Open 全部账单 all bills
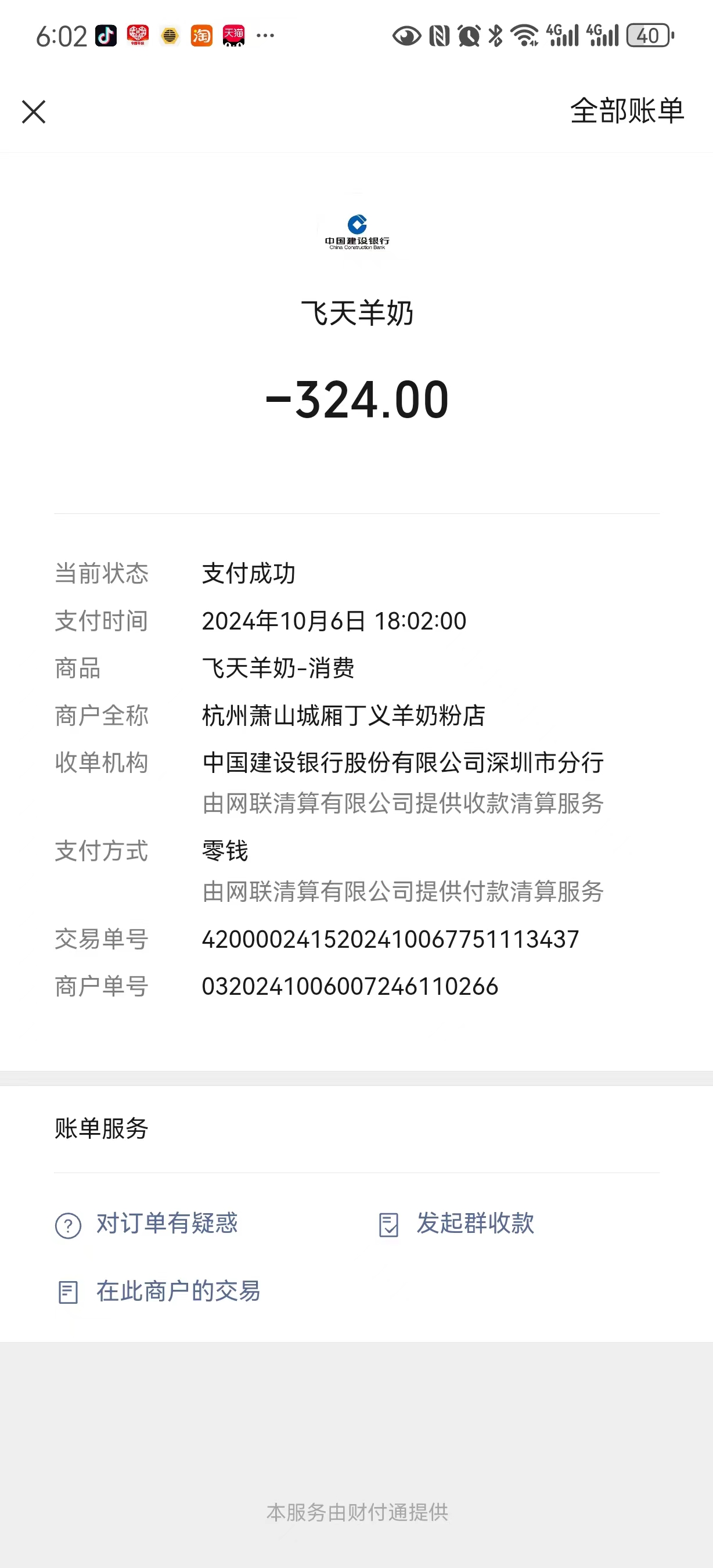 click(x=626, y=112)
